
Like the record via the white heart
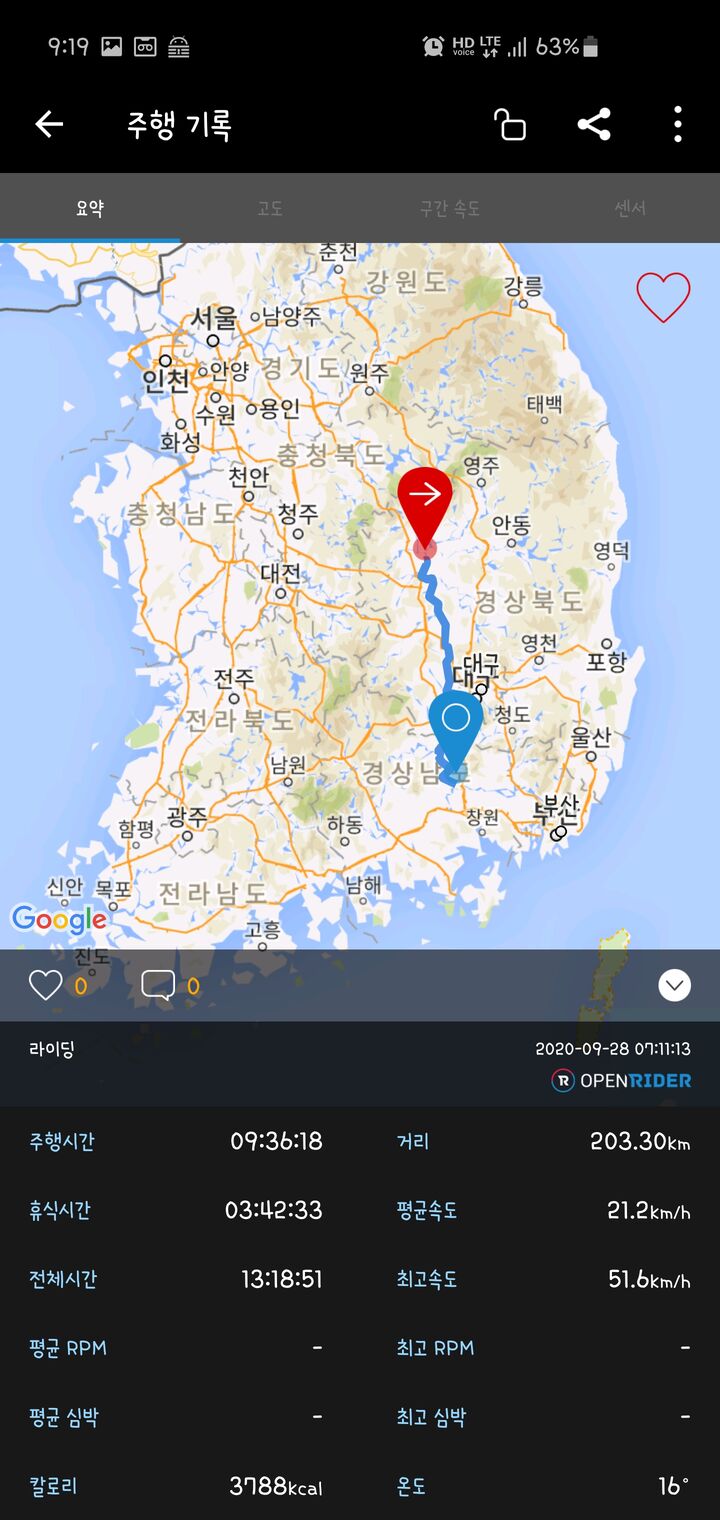(x=46, y=985)
